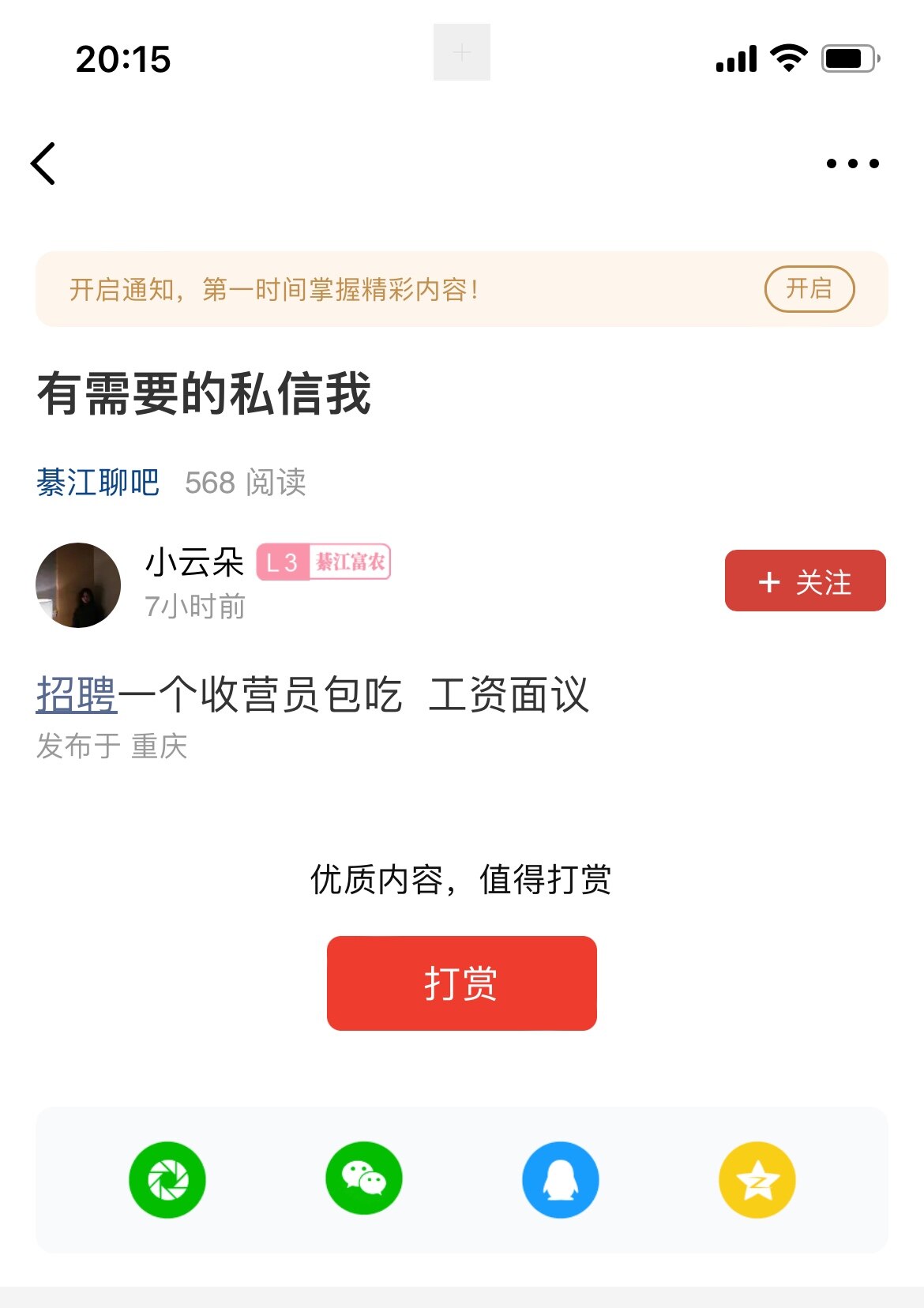Share the post via QQ
This screenshot has height=1308, width=924.
coord(560,1180)
